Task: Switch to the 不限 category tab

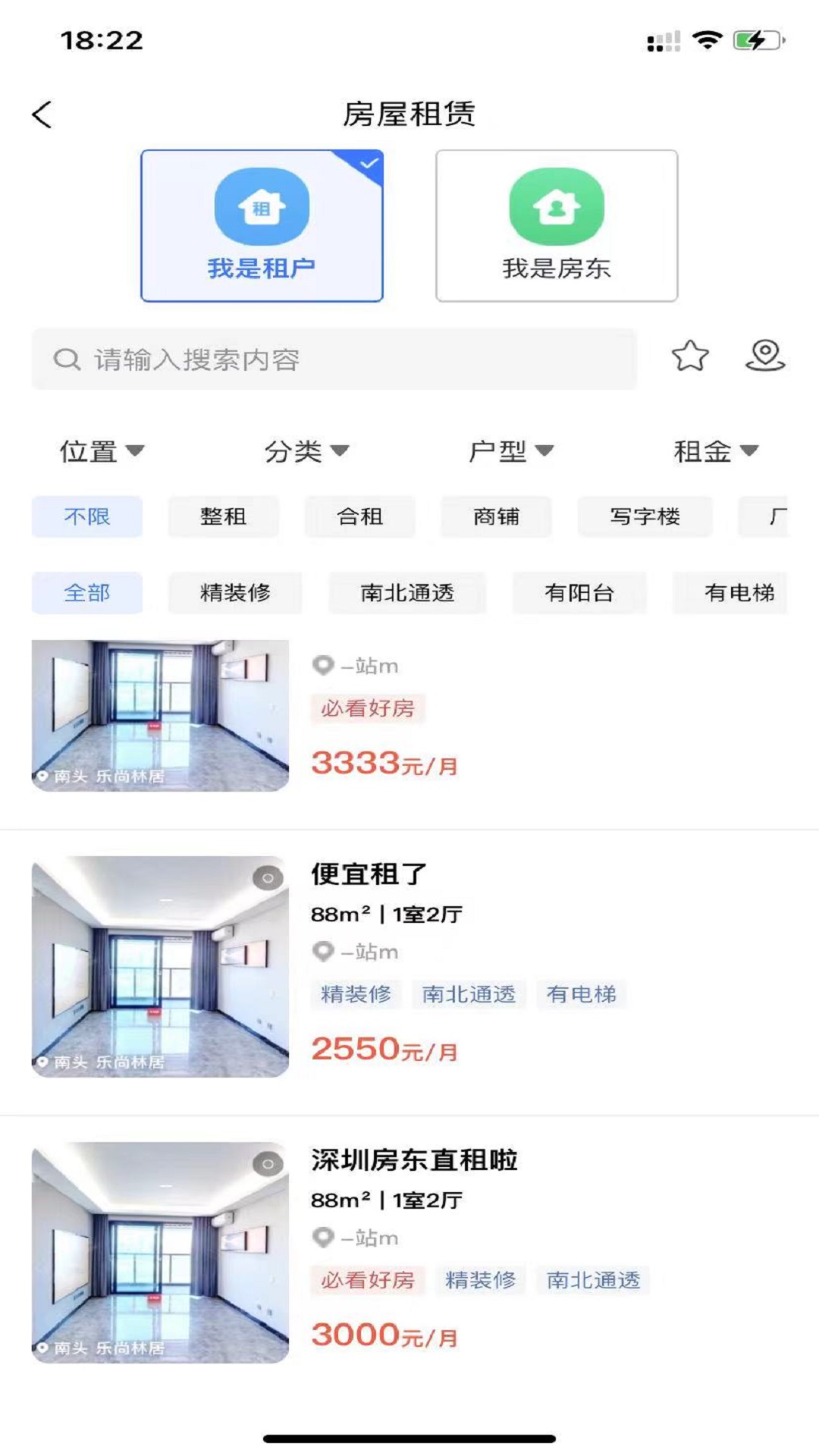Action: (86, 516)
